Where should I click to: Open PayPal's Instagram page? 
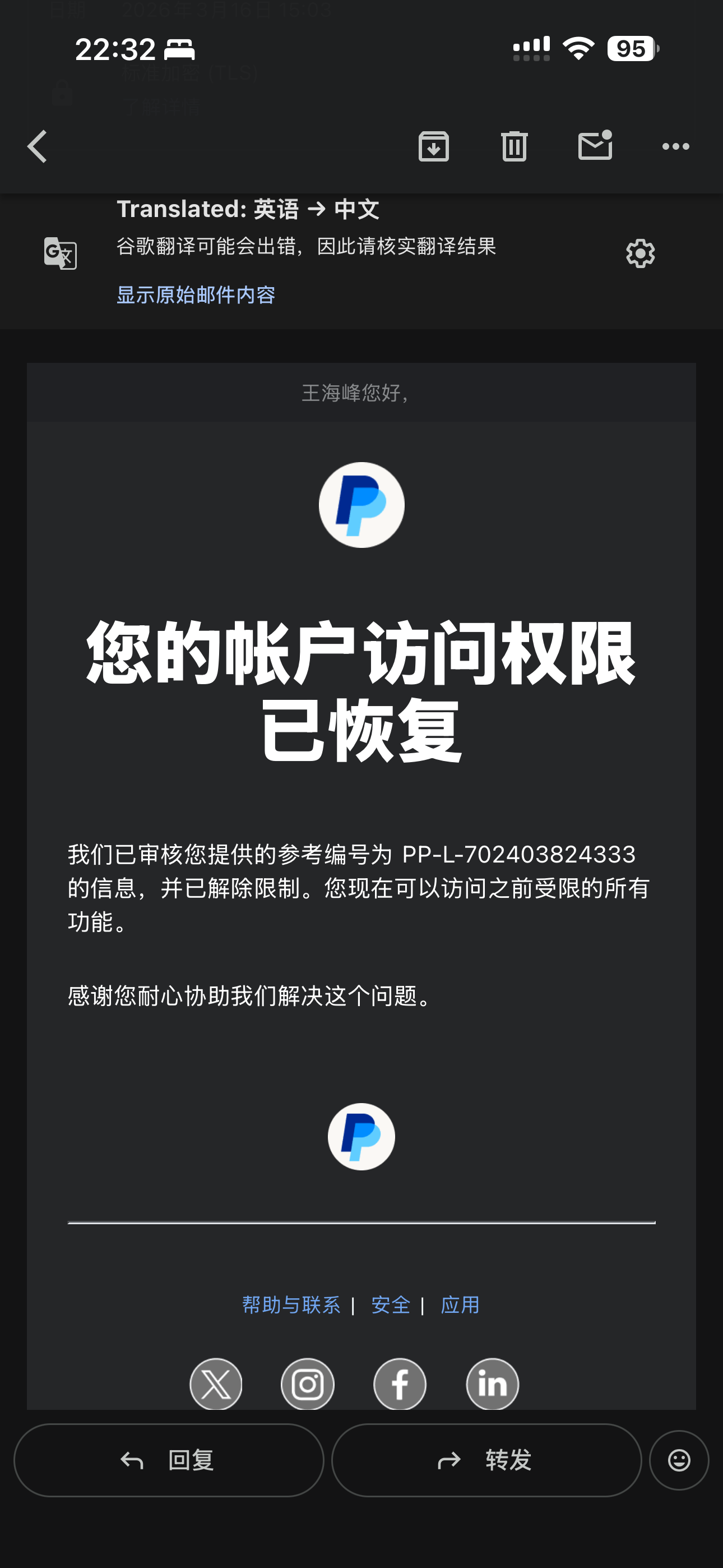click(x=308, y=1383)
